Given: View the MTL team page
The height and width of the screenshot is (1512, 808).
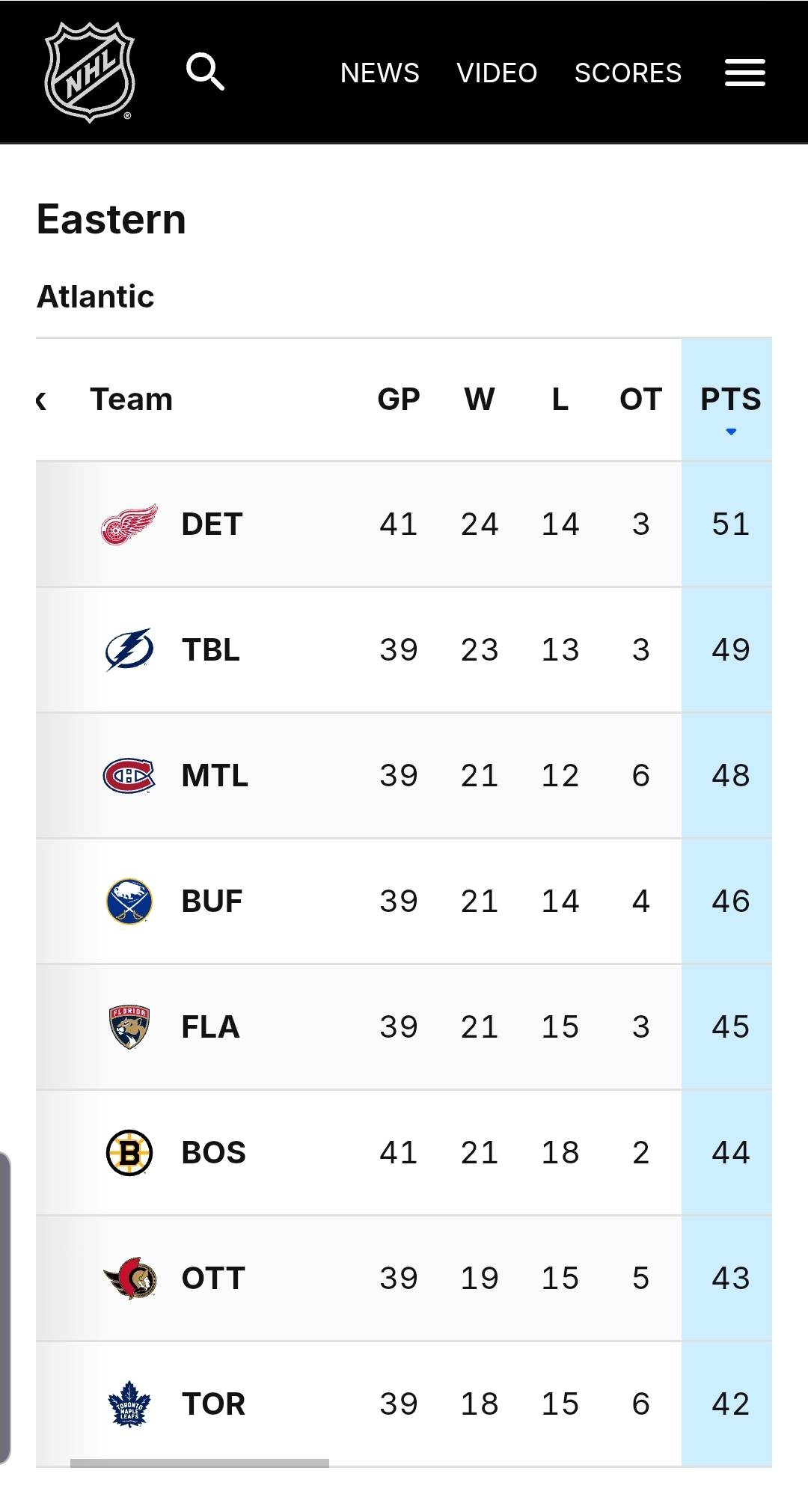Looking at the screenshot, I should 214,776.
